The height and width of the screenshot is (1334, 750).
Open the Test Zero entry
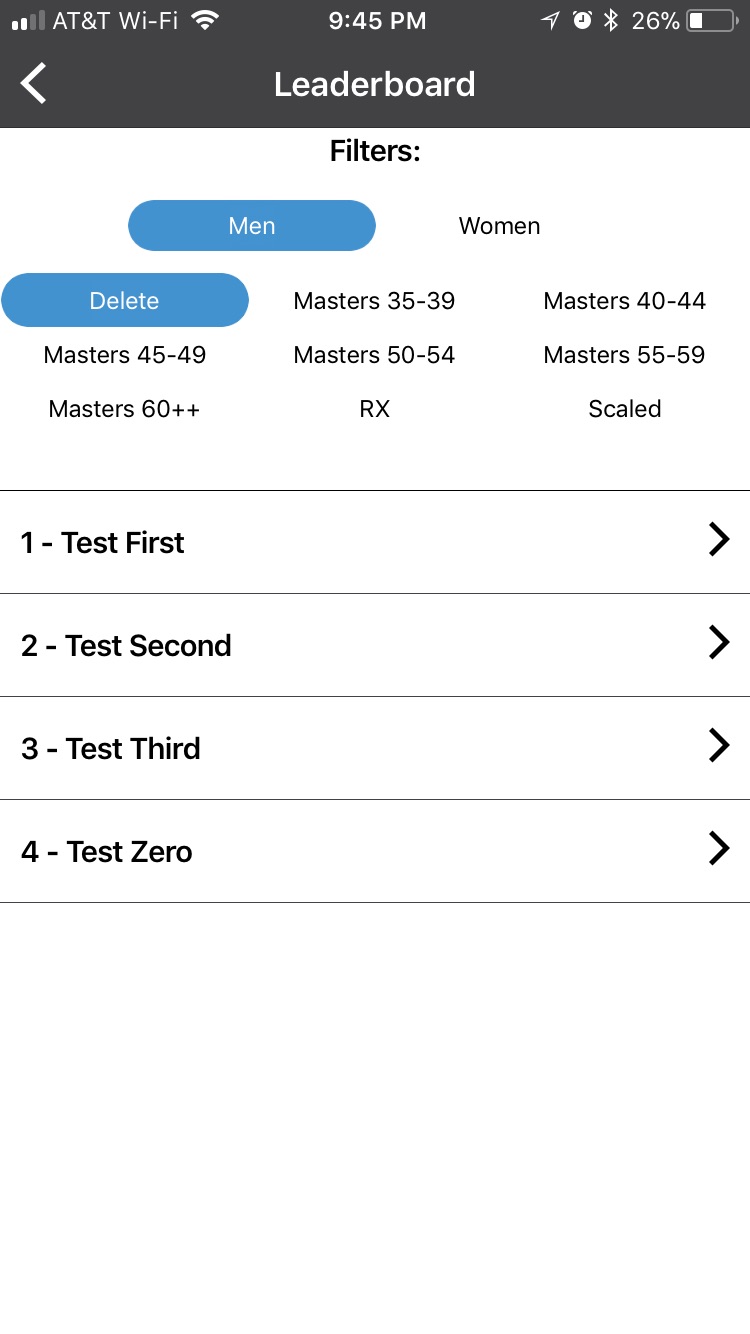(375, 851)
